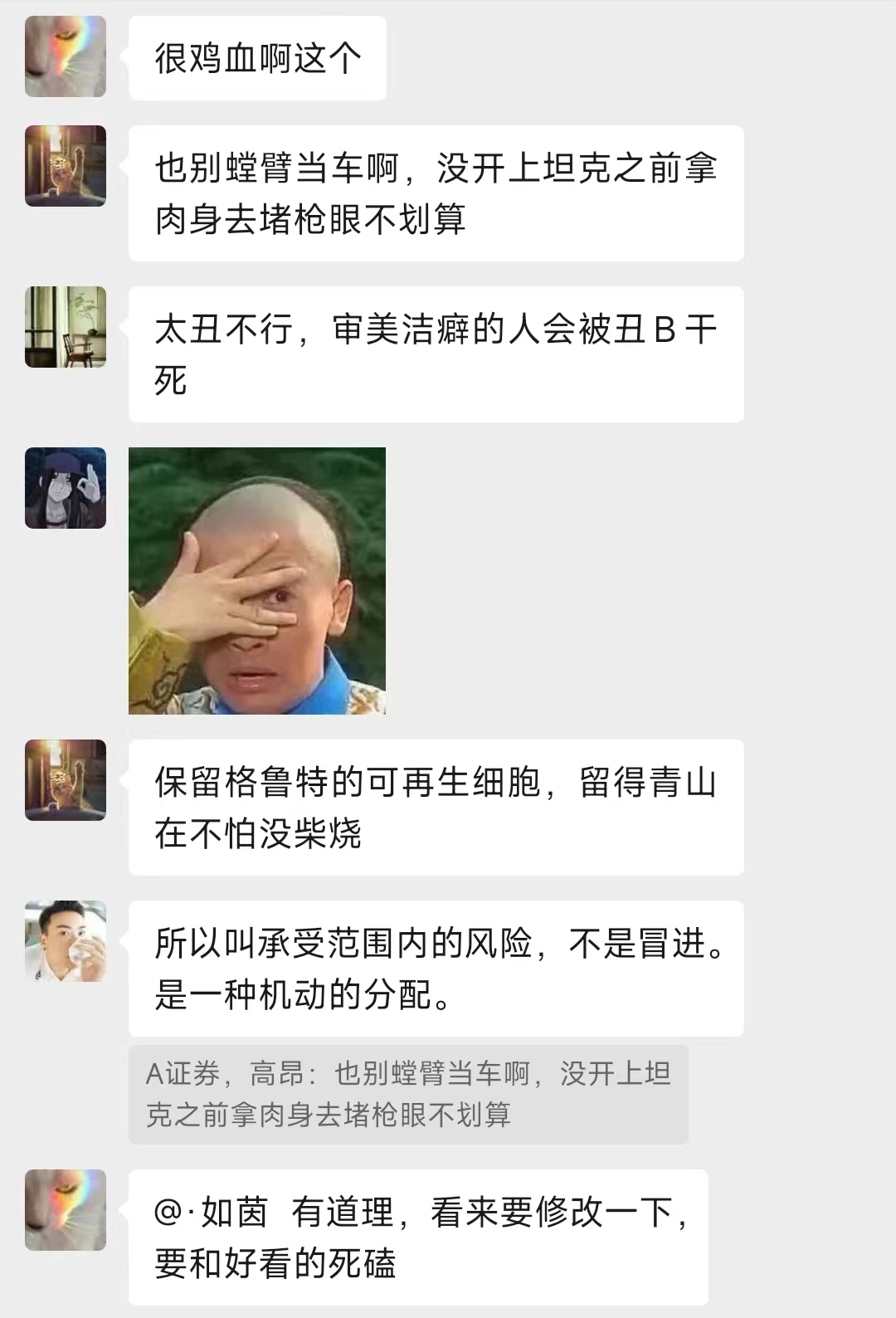Open anime avatar beside the meme image

pos(66,488)
